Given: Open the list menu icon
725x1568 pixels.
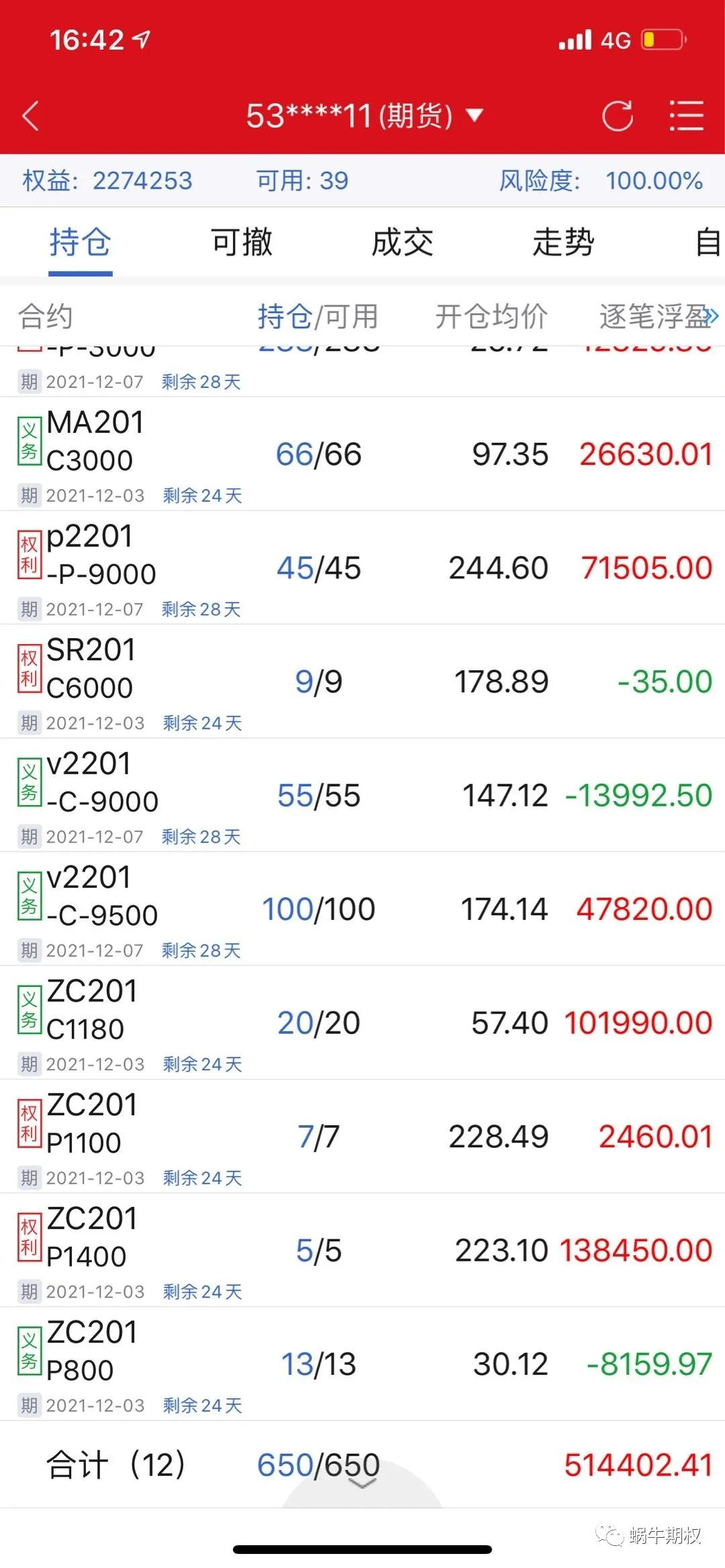Looking at the screenshot, I should click(686, 116).
